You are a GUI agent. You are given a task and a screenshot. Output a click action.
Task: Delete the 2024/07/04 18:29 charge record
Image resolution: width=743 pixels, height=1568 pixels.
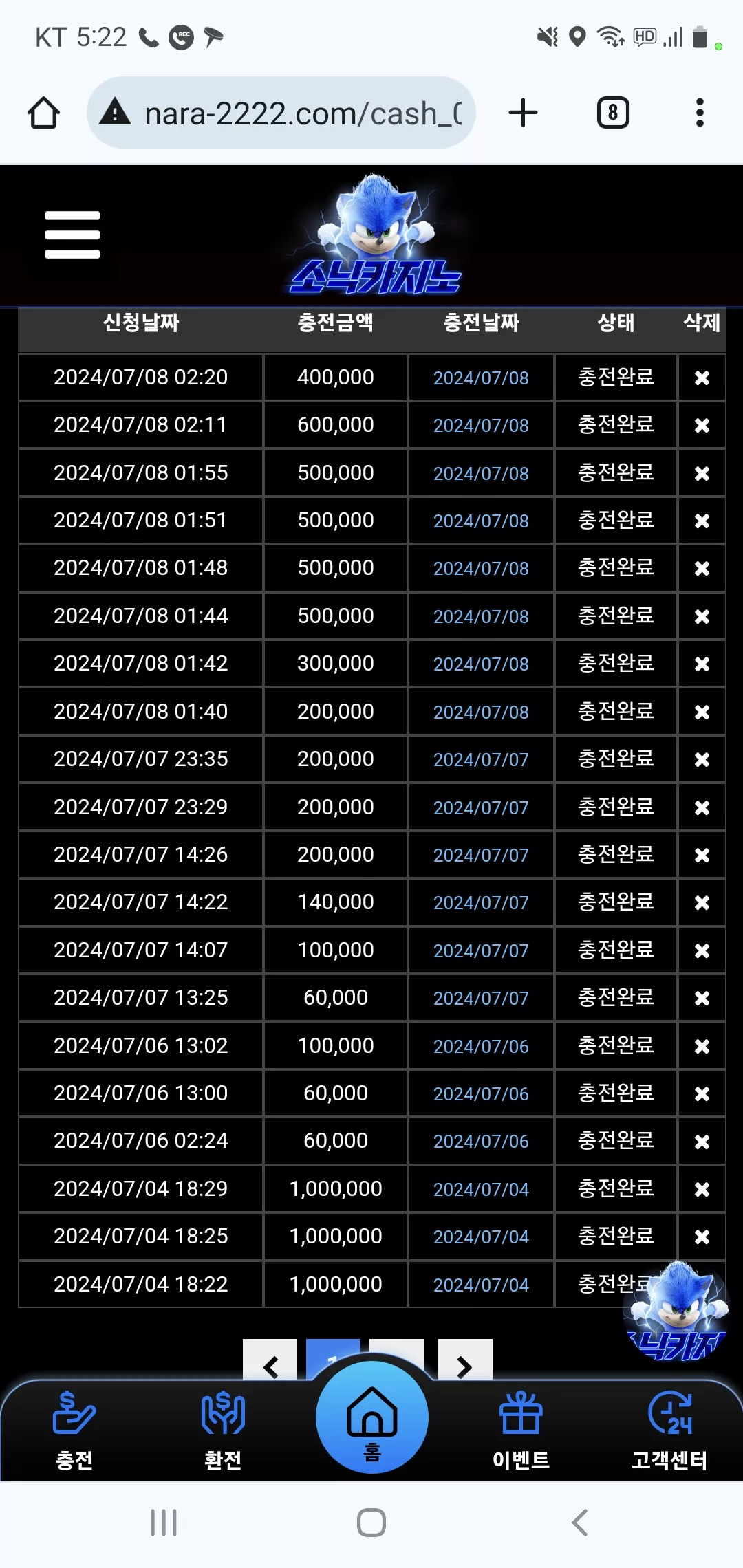702,1189
